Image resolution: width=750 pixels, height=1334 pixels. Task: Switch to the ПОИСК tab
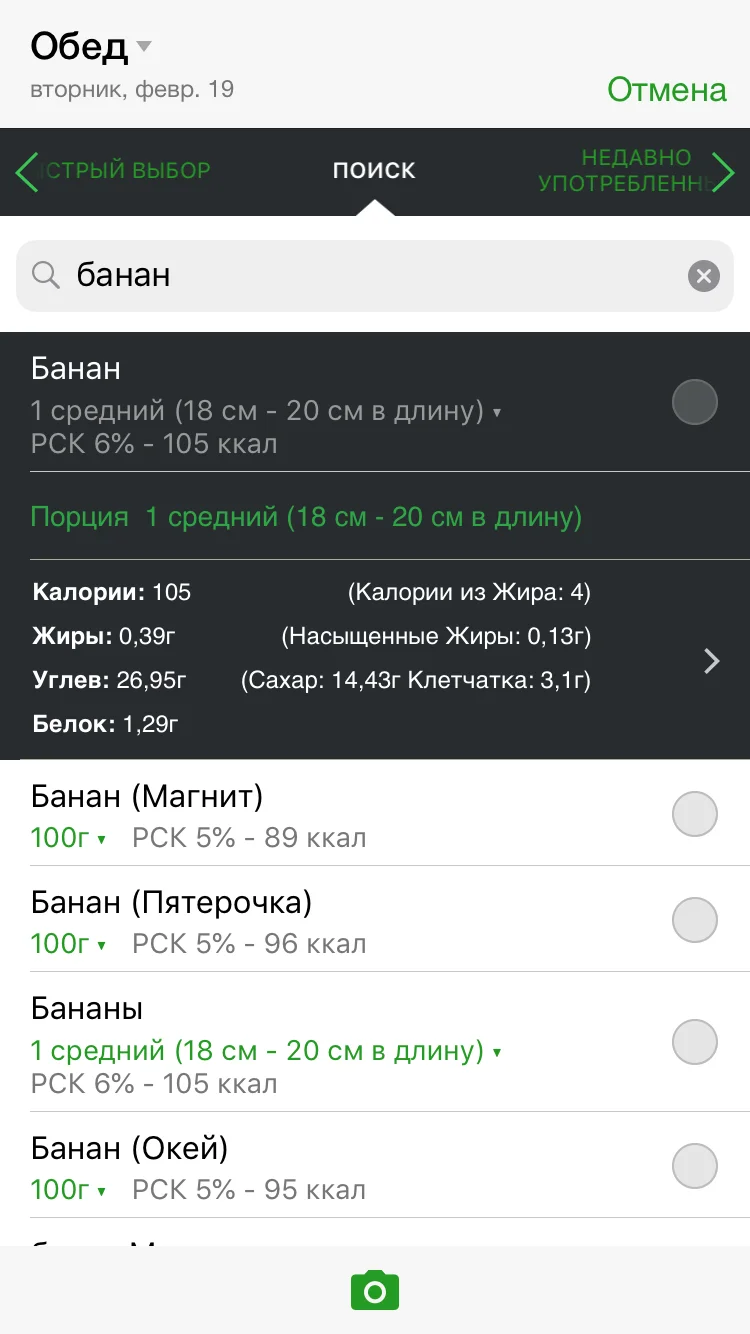click(x=373, y=169)
